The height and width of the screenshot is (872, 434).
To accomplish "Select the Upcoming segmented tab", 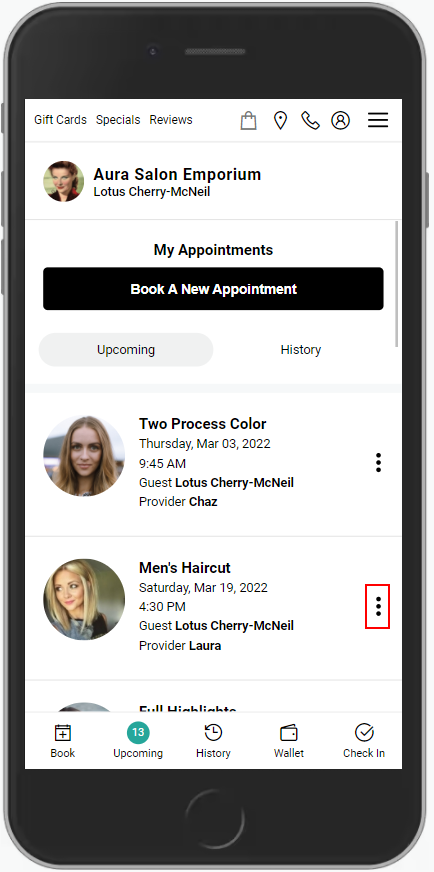I will pyautogui.click(x=126, y=350).
